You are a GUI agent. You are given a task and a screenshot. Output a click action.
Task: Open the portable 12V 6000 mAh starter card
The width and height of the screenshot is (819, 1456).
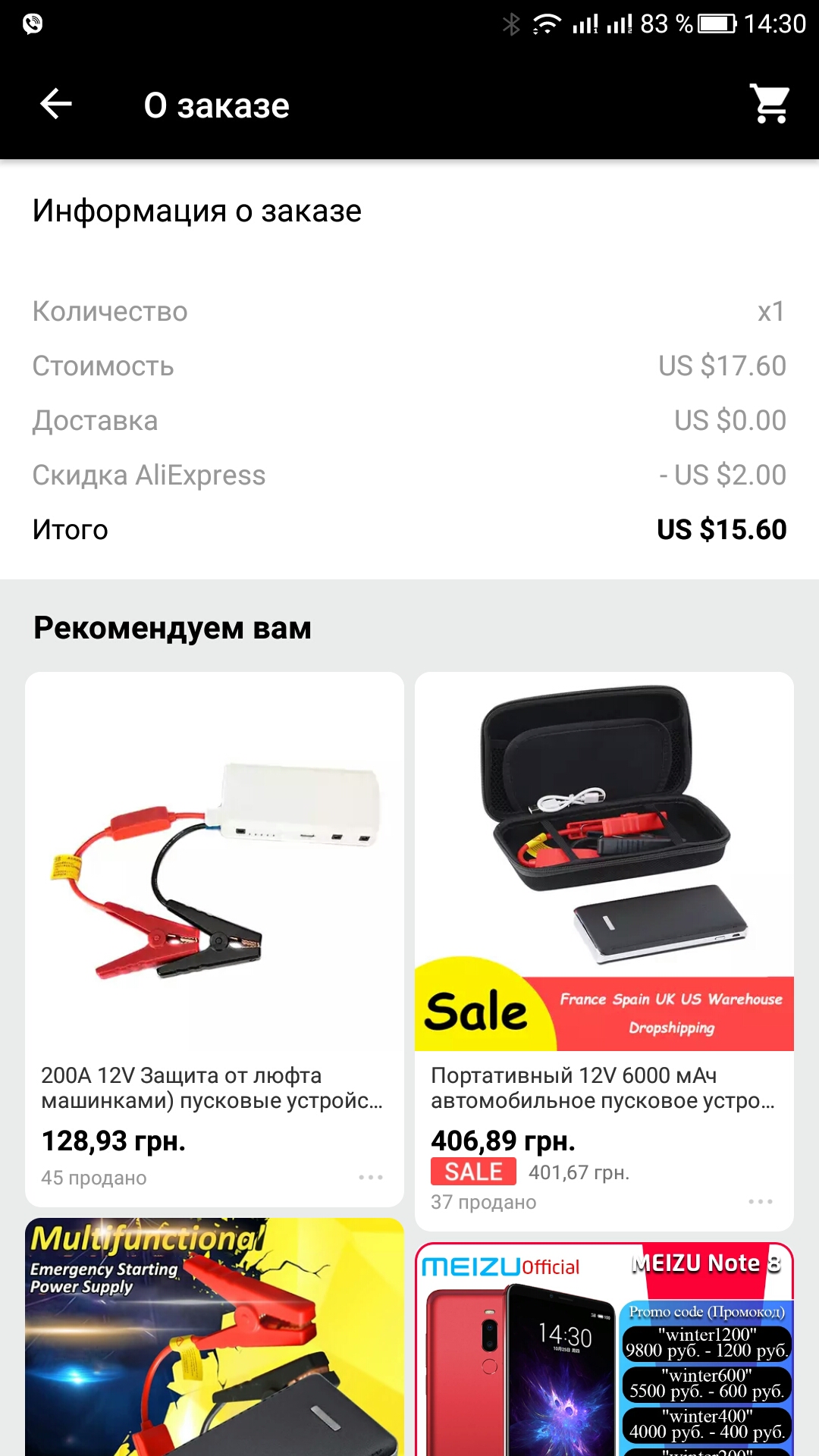tap(604, 951)
